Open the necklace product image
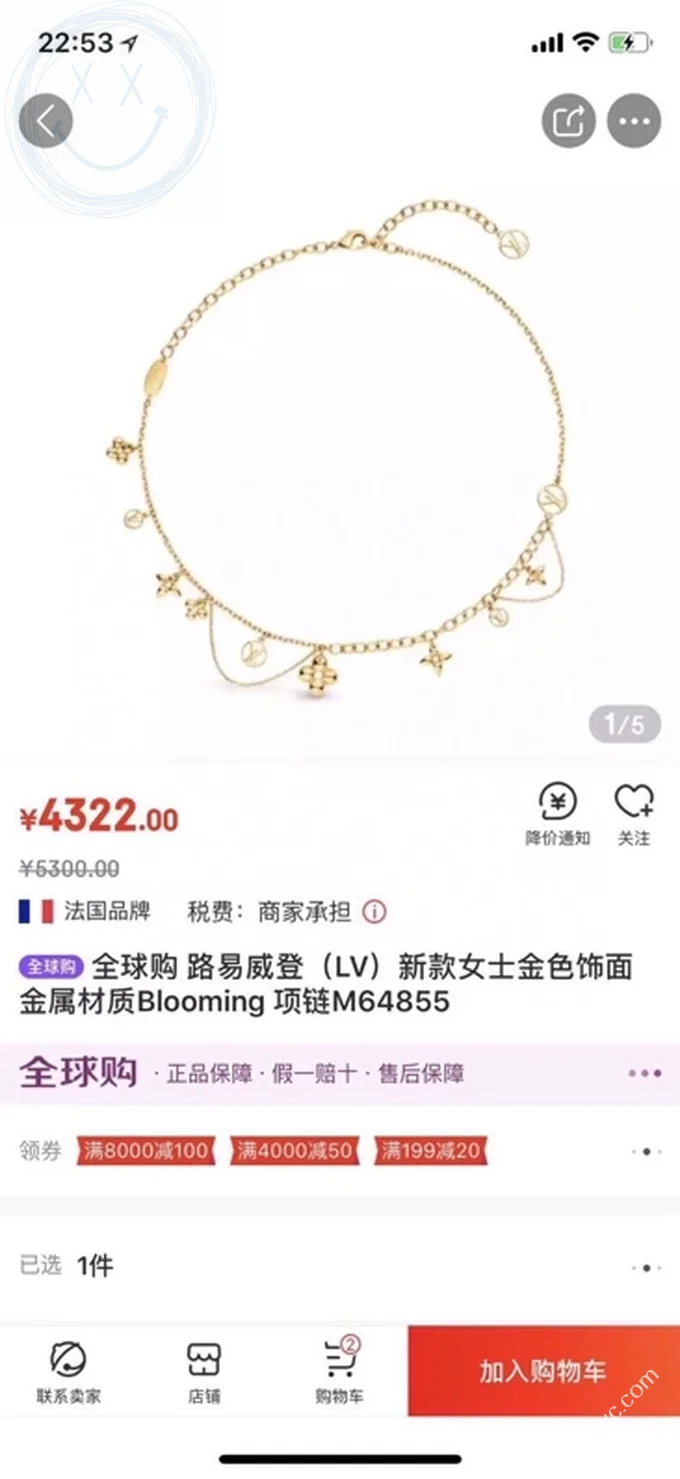Screen dimensions: 680x1479 [340, 450]
